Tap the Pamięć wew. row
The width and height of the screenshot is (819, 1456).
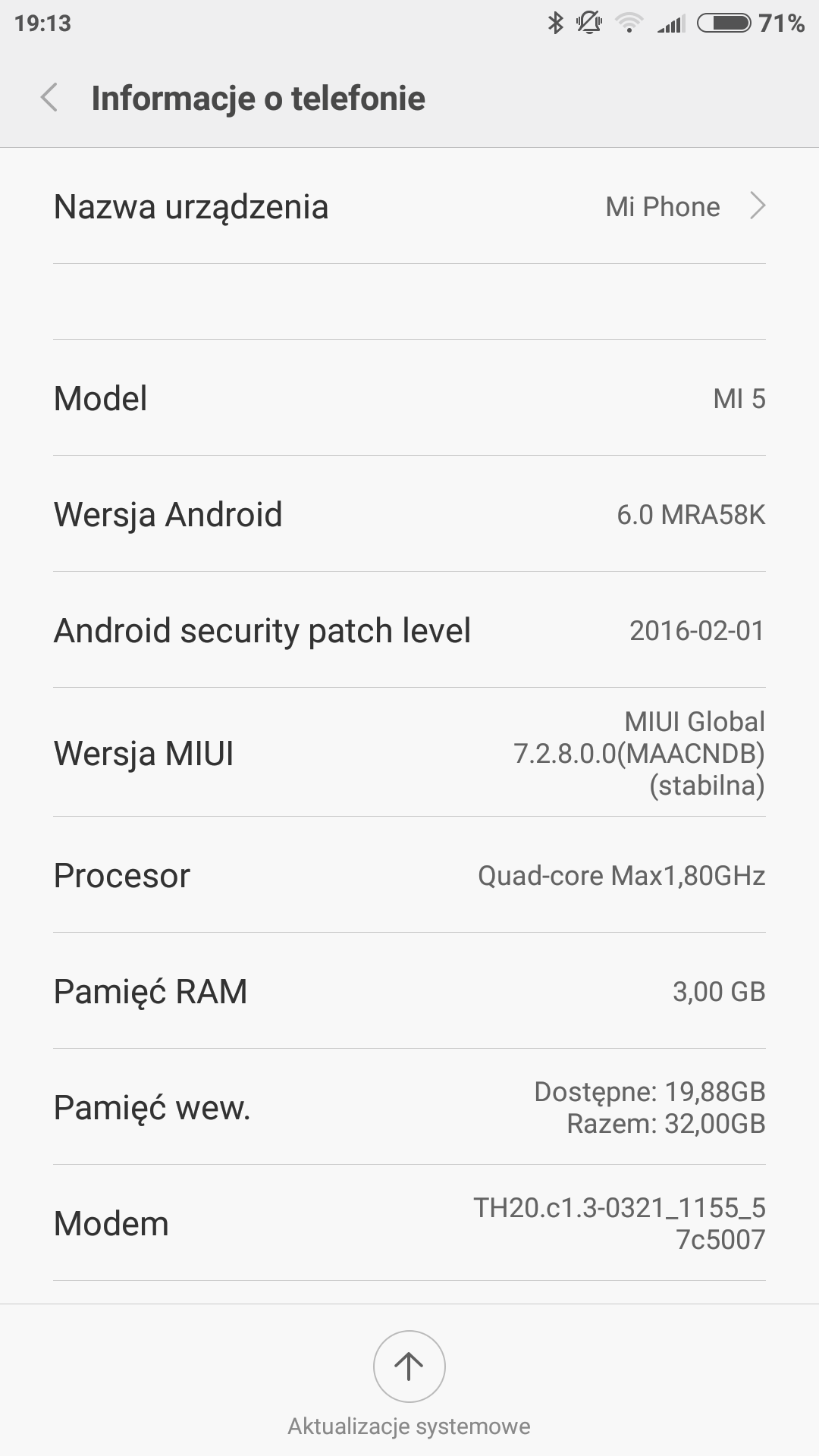click(x=409, y=1107)
